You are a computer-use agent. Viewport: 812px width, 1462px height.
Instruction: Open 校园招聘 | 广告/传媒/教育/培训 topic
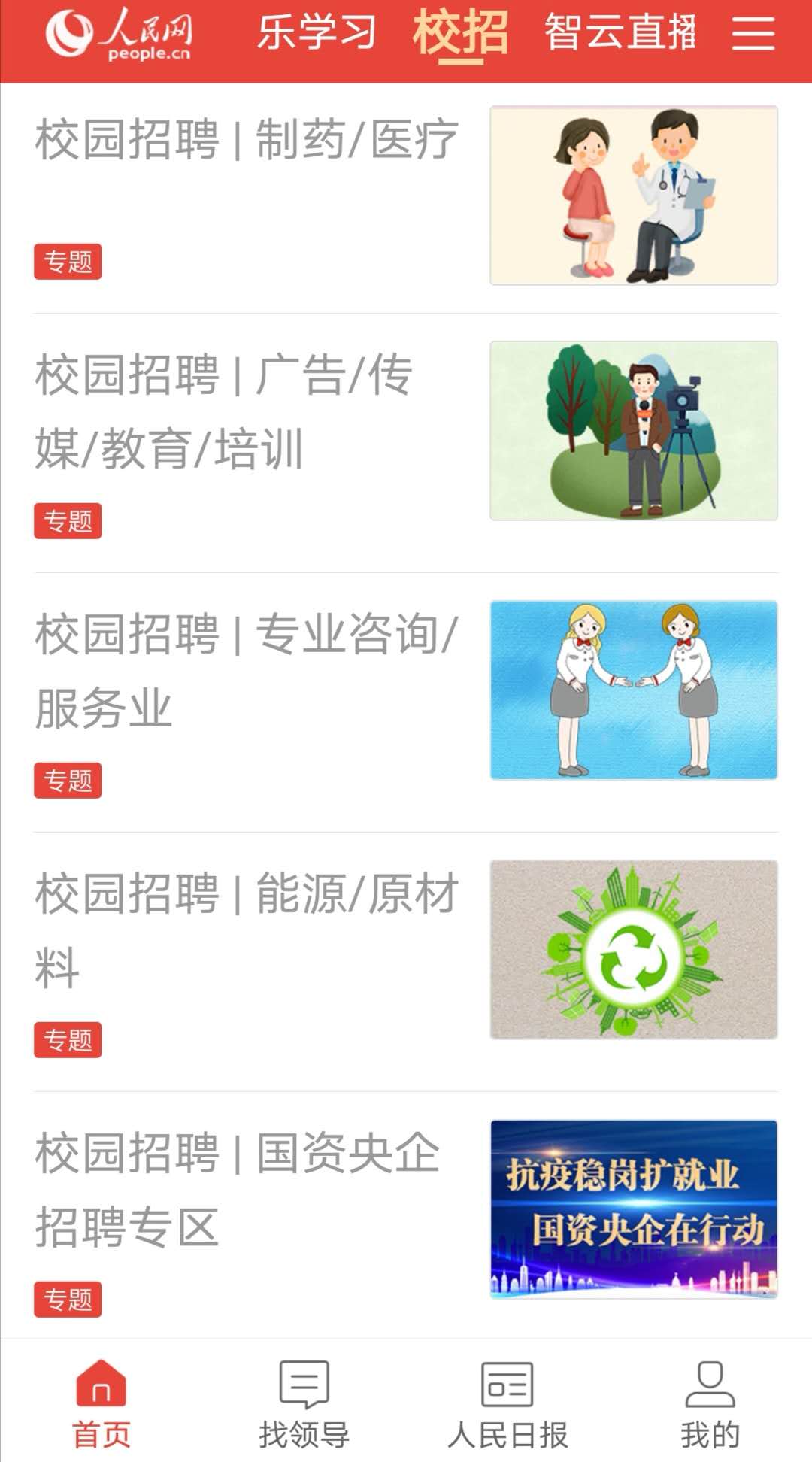(x=224, y=411)
